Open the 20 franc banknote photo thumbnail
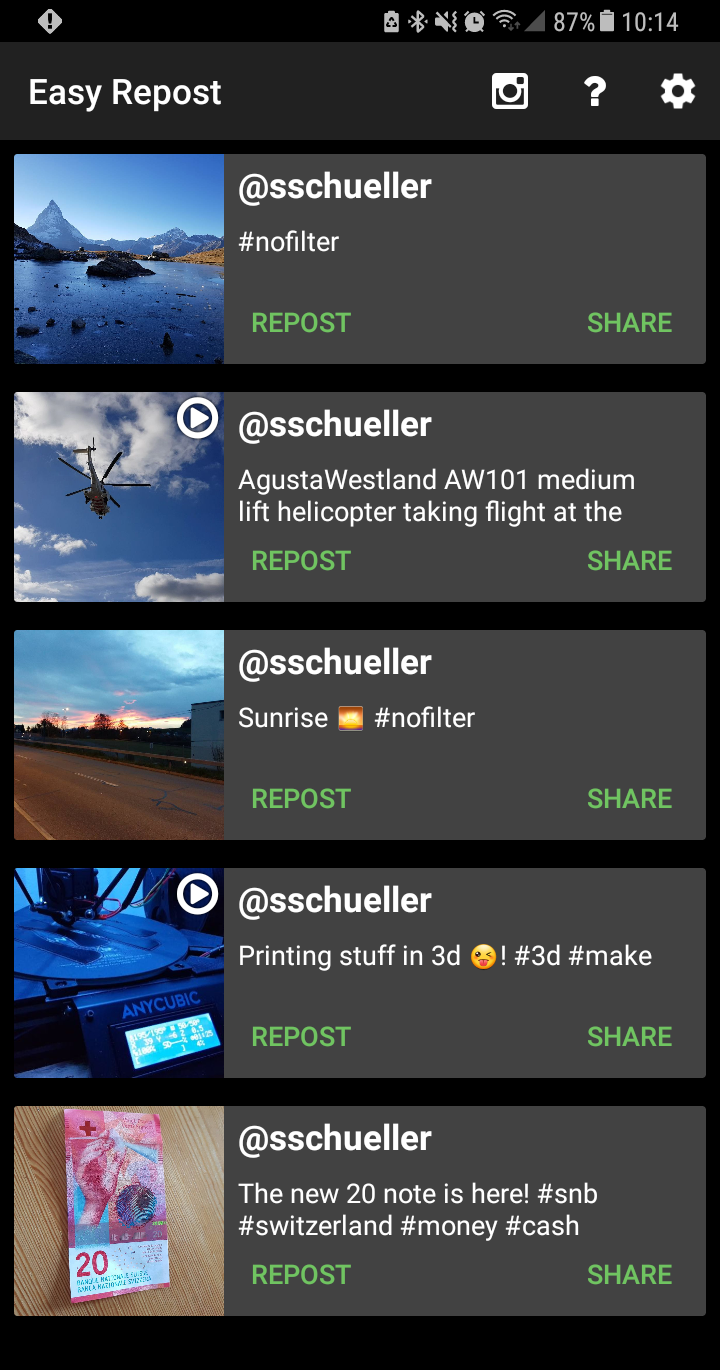This screenshot has width=720, height=1370. click(x=119, y=1211)
